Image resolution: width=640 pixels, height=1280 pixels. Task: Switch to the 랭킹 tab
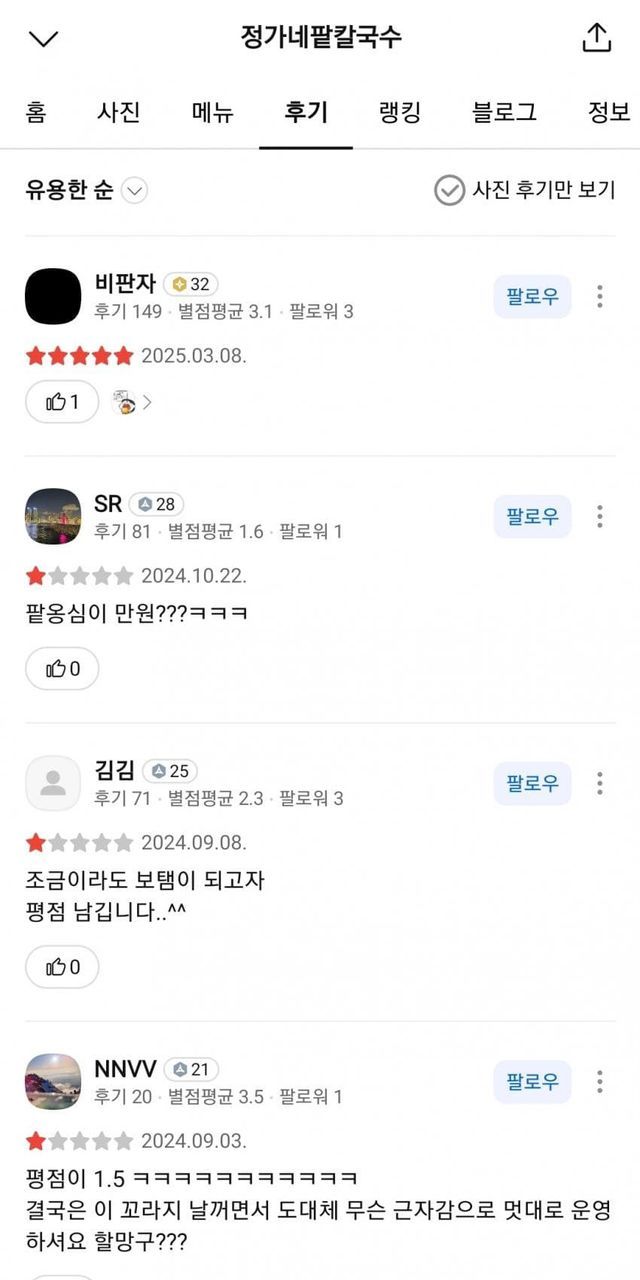(x=400, y=112)
